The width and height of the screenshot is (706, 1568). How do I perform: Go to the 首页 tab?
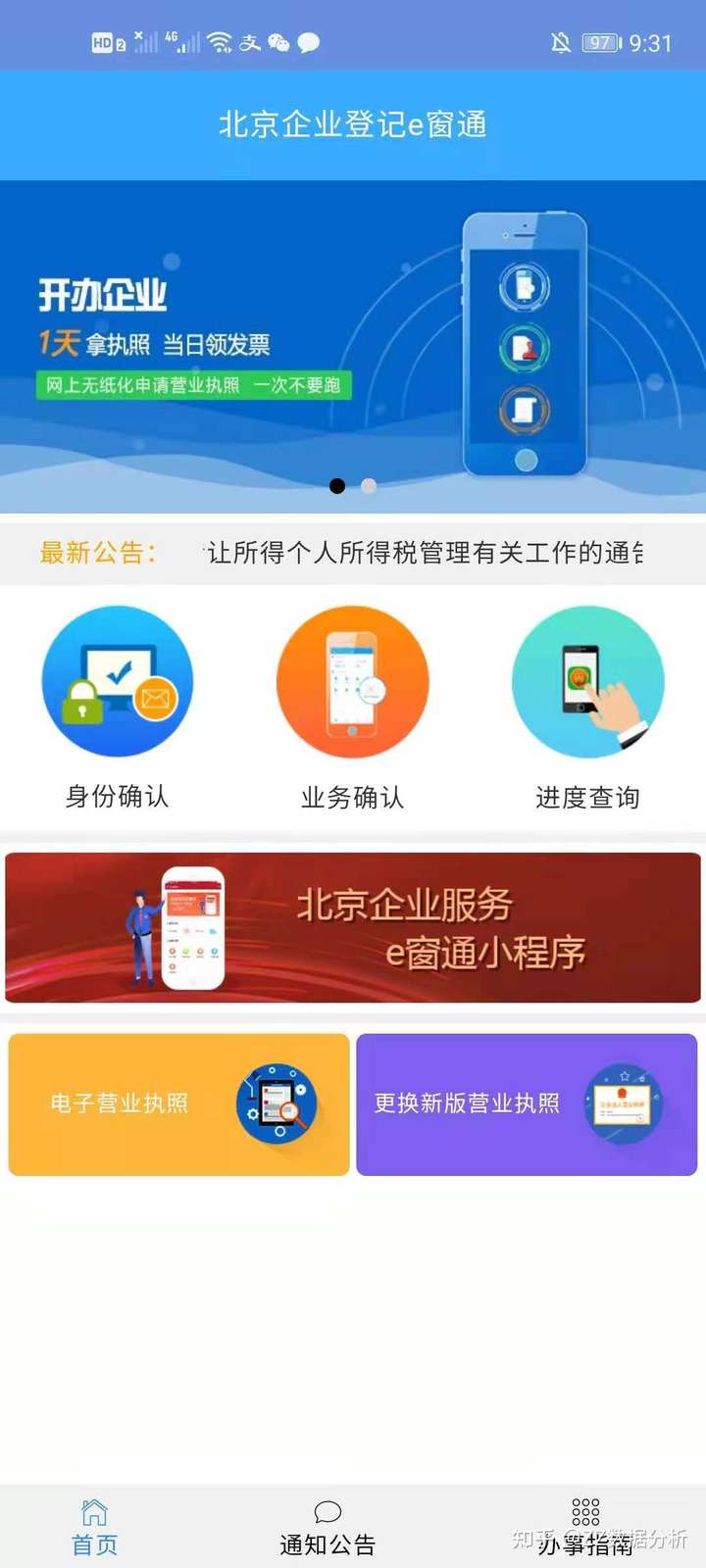point(94,1528)
